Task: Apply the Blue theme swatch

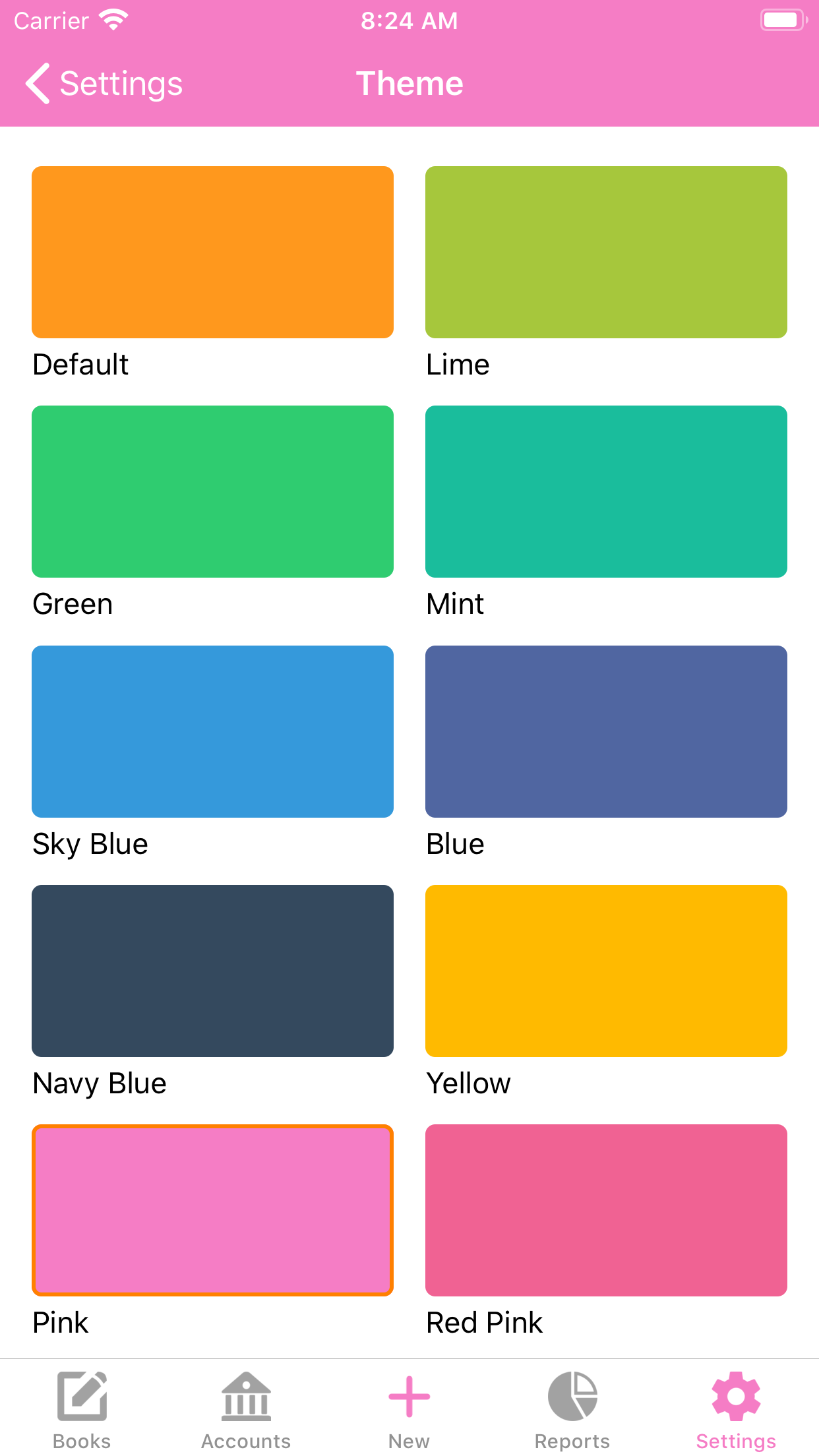Action: coord(606,731)
